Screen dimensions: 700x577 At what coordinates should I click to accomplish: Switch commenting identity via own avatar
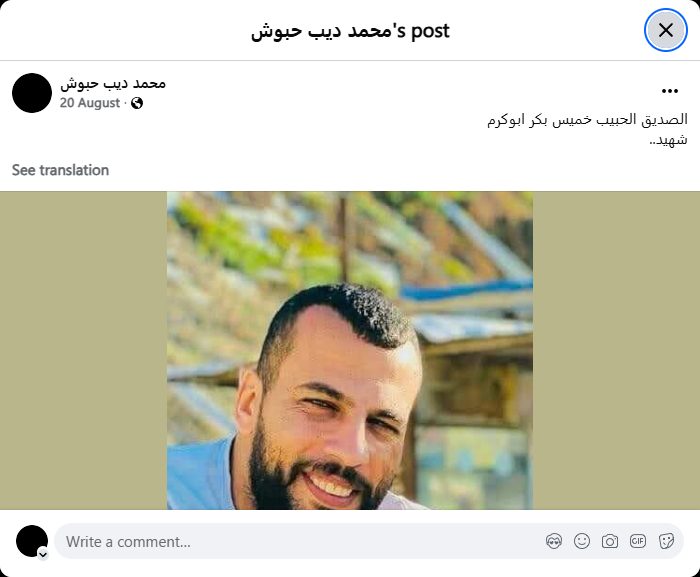tap(32, 541)
